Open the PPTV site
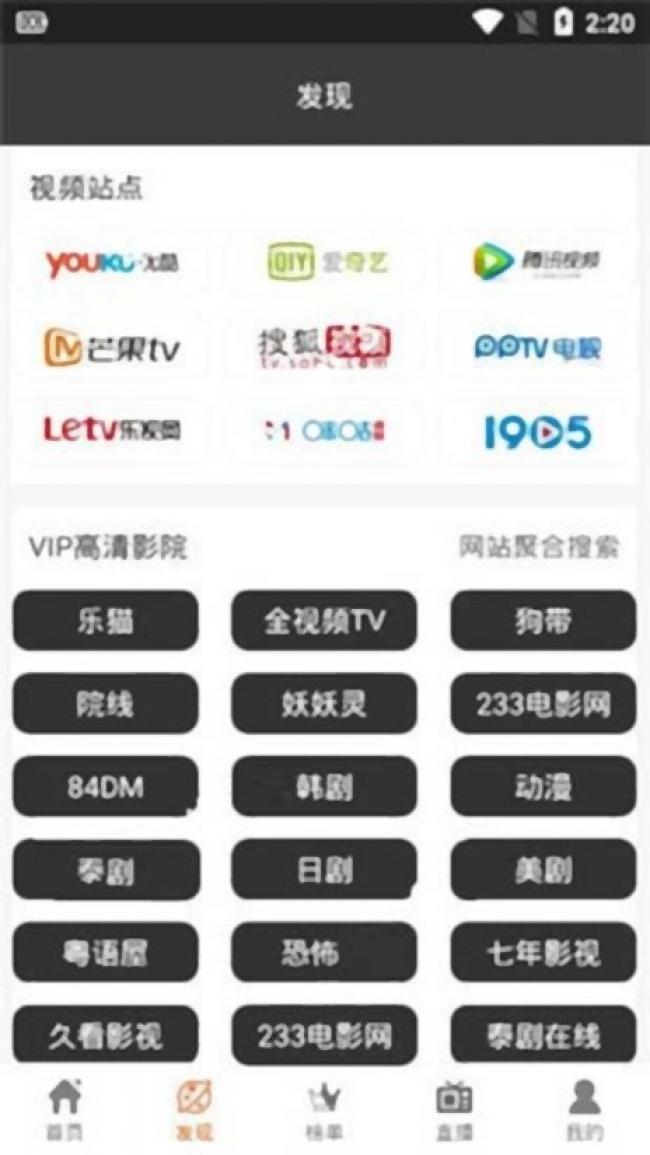 pyautogui.click(x=538, y=347)
